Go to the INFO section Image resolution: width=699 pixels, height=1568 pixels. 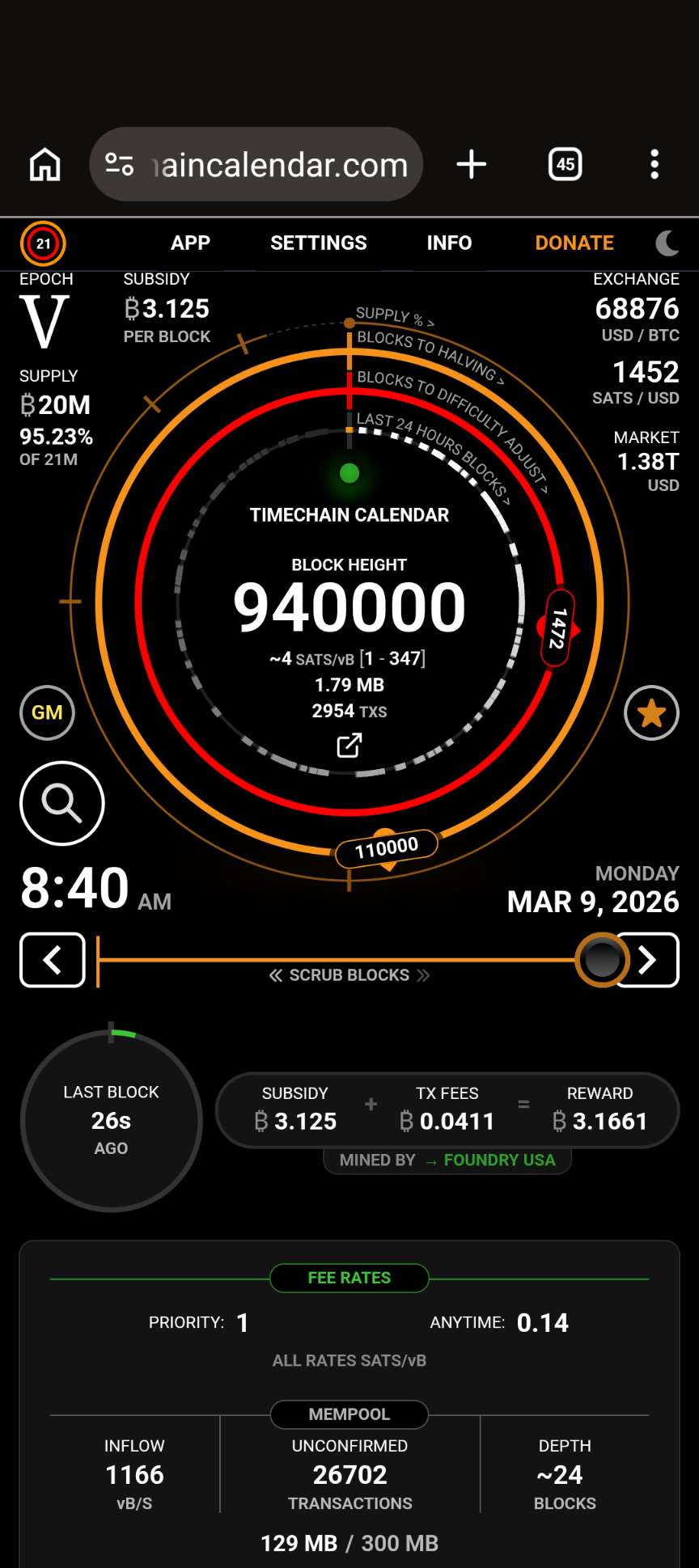449,243
